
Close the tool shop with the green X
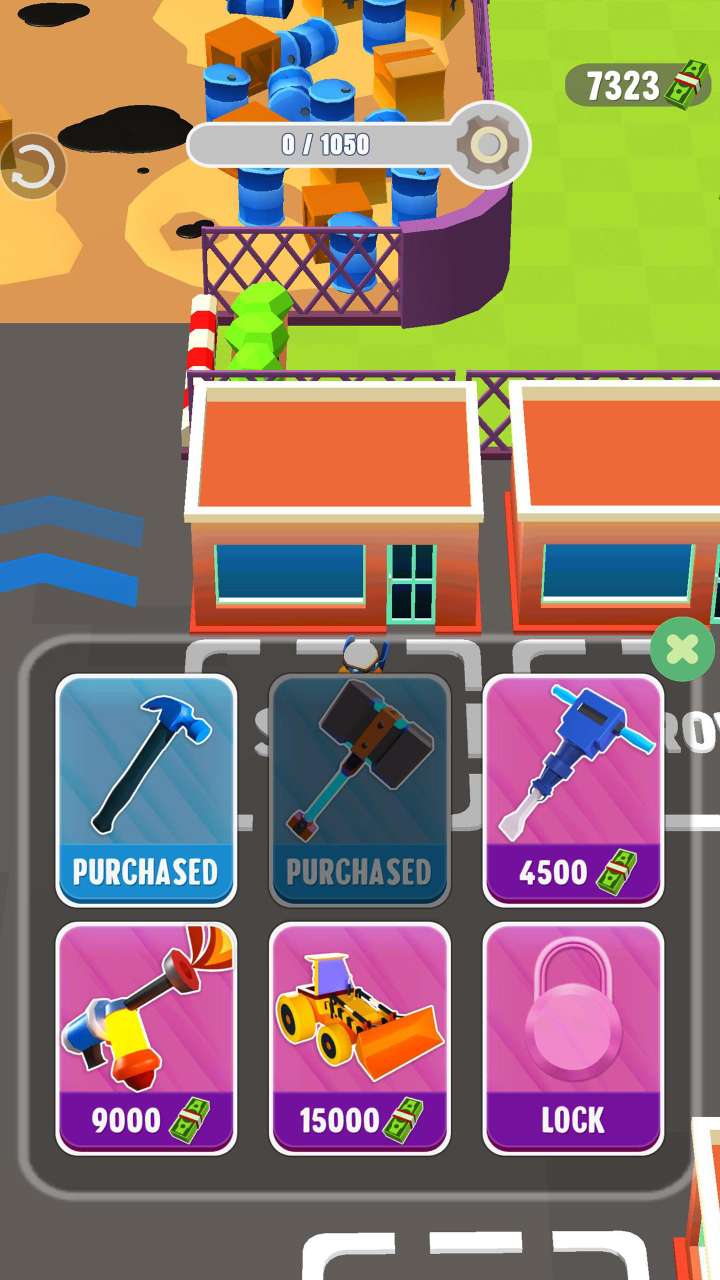(682, 650)
